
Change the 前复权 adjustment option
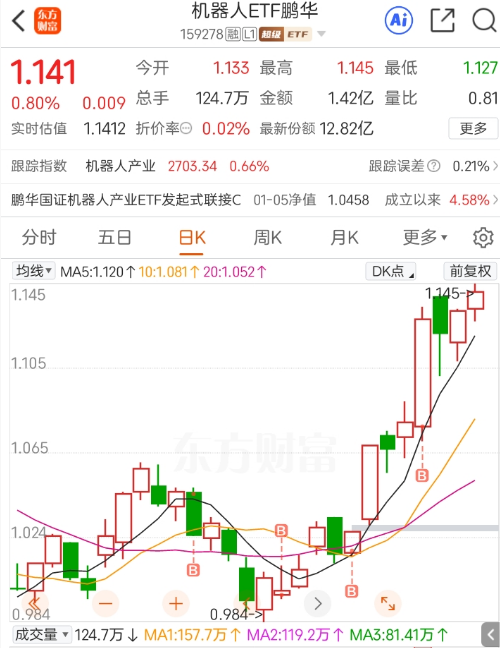(x=470, y=271)
